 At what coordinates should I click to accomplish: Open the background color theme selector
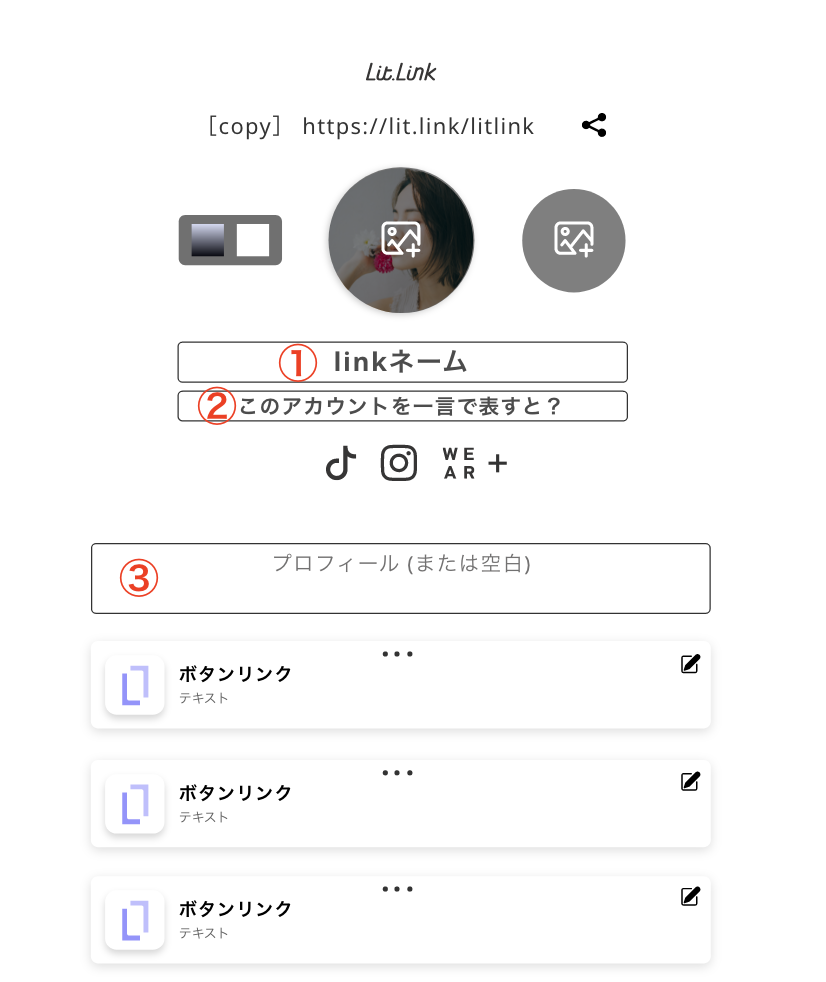(230, 240)
